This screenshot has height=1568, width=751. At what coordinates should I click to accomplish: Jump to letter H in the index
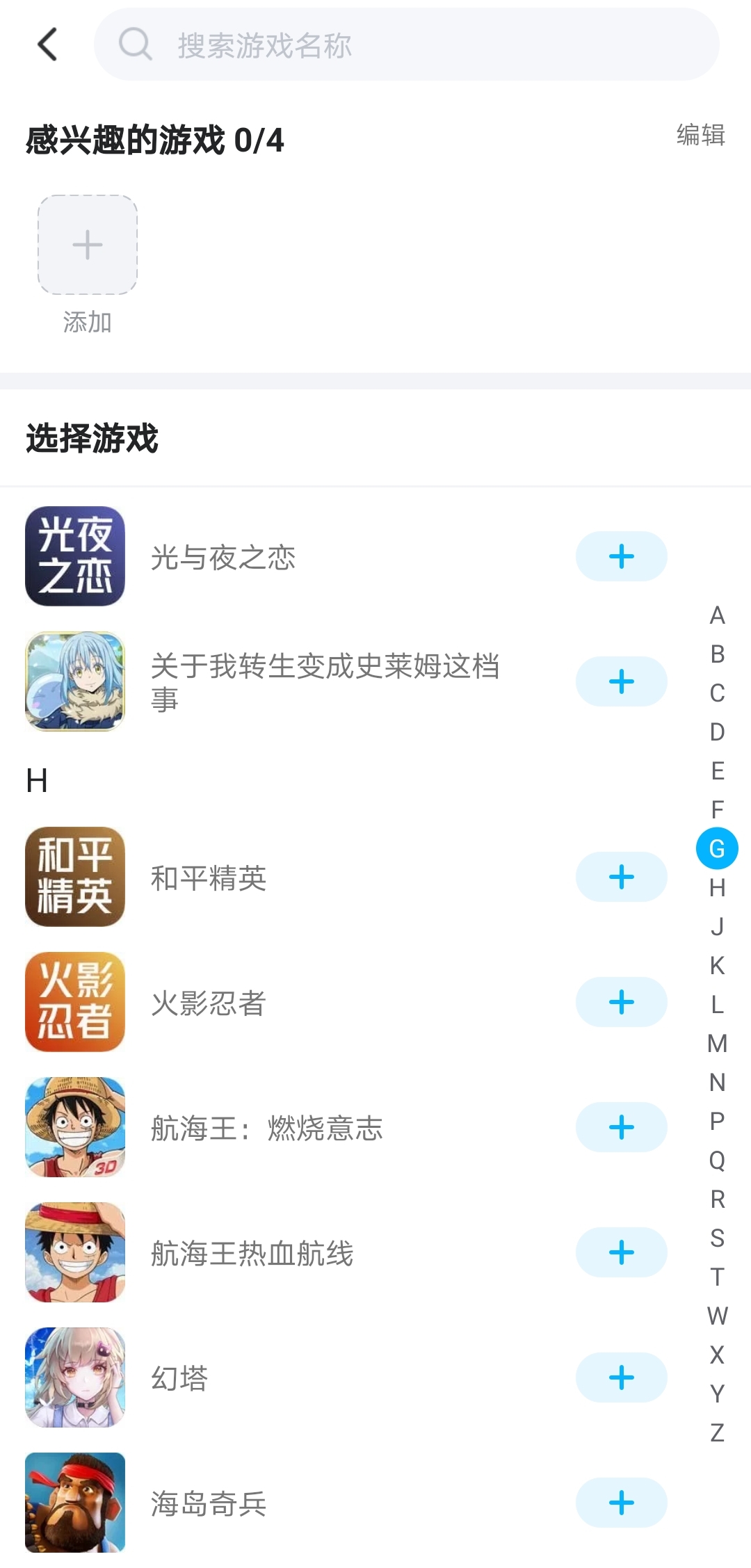coord(717,888)
